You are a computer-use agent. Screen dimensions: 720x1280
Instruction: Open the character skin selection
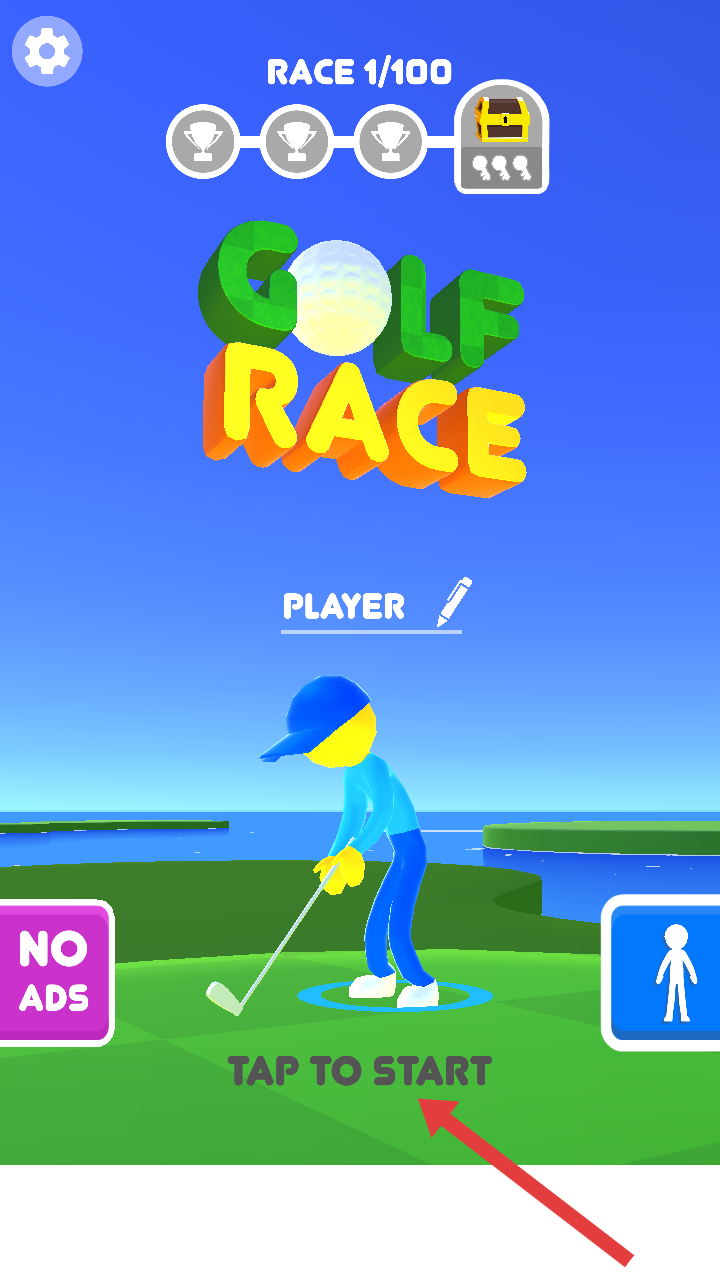[x=663, y=973]
